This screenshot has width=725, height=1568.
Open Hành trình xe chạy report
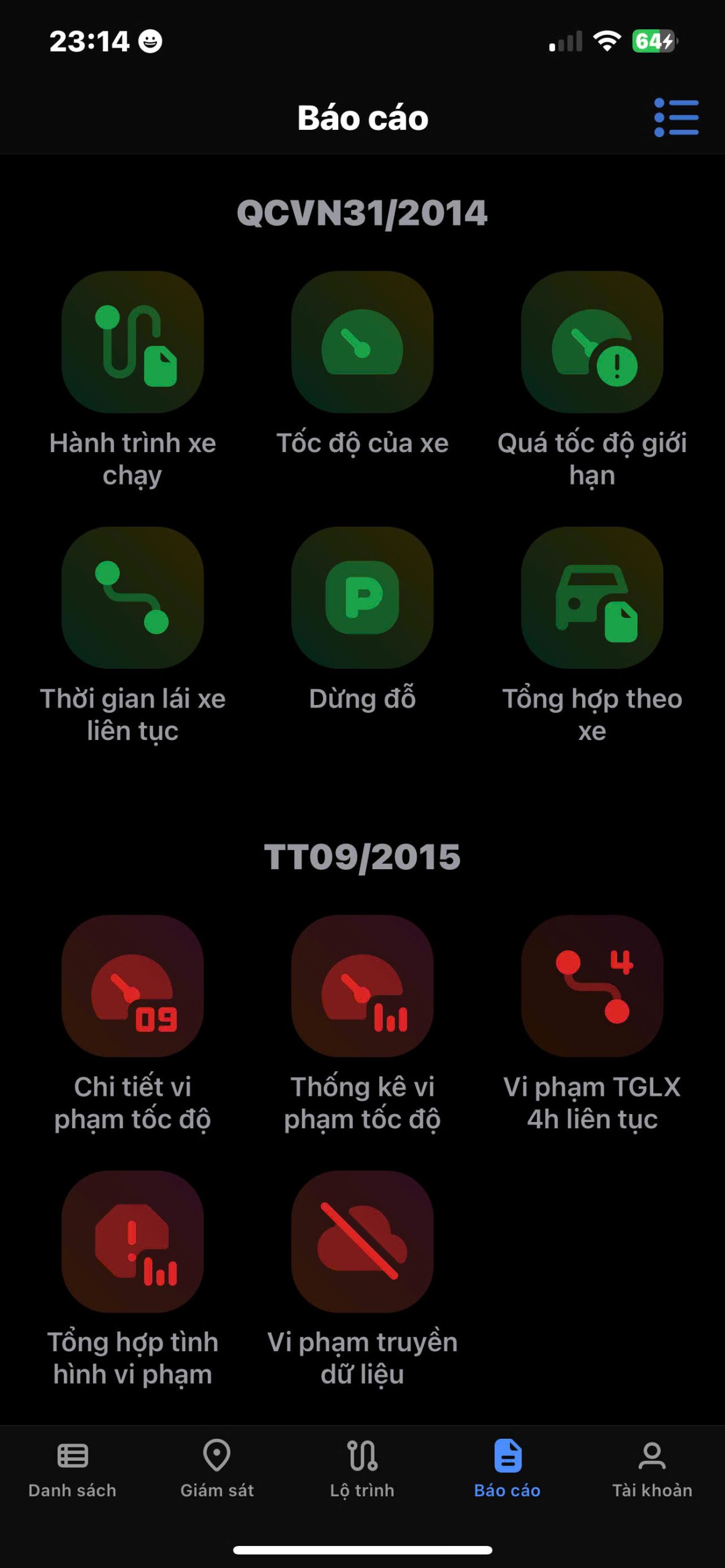[x=132, y=342]
